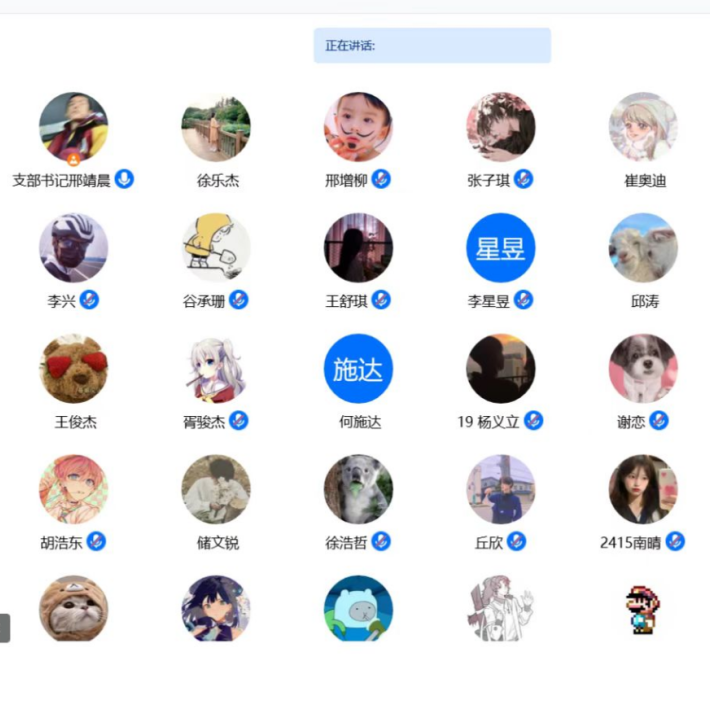
Task: Open 崔奥迪's participant tile
Action: 643,128
